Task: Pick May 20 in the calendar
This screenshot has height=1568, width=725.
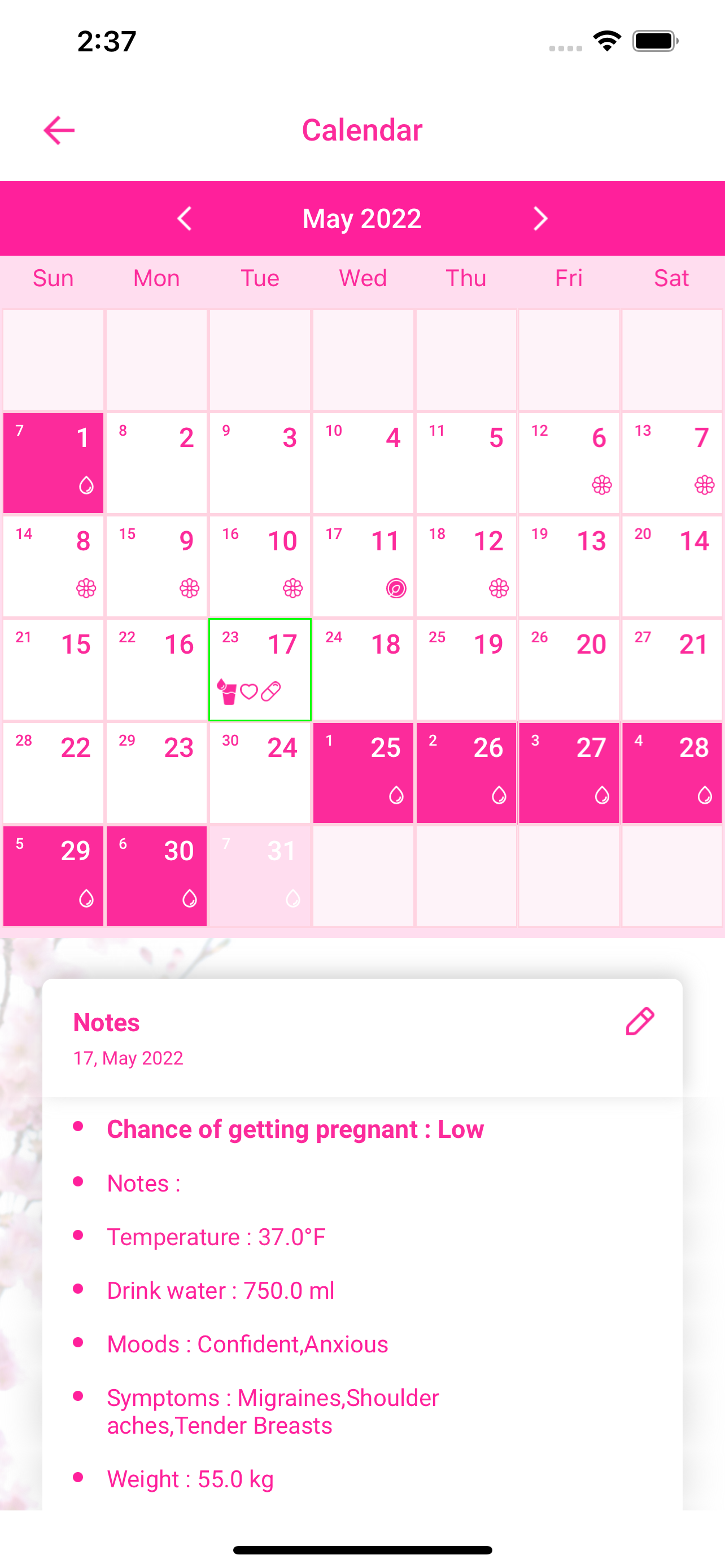Action: coord(569,669)
